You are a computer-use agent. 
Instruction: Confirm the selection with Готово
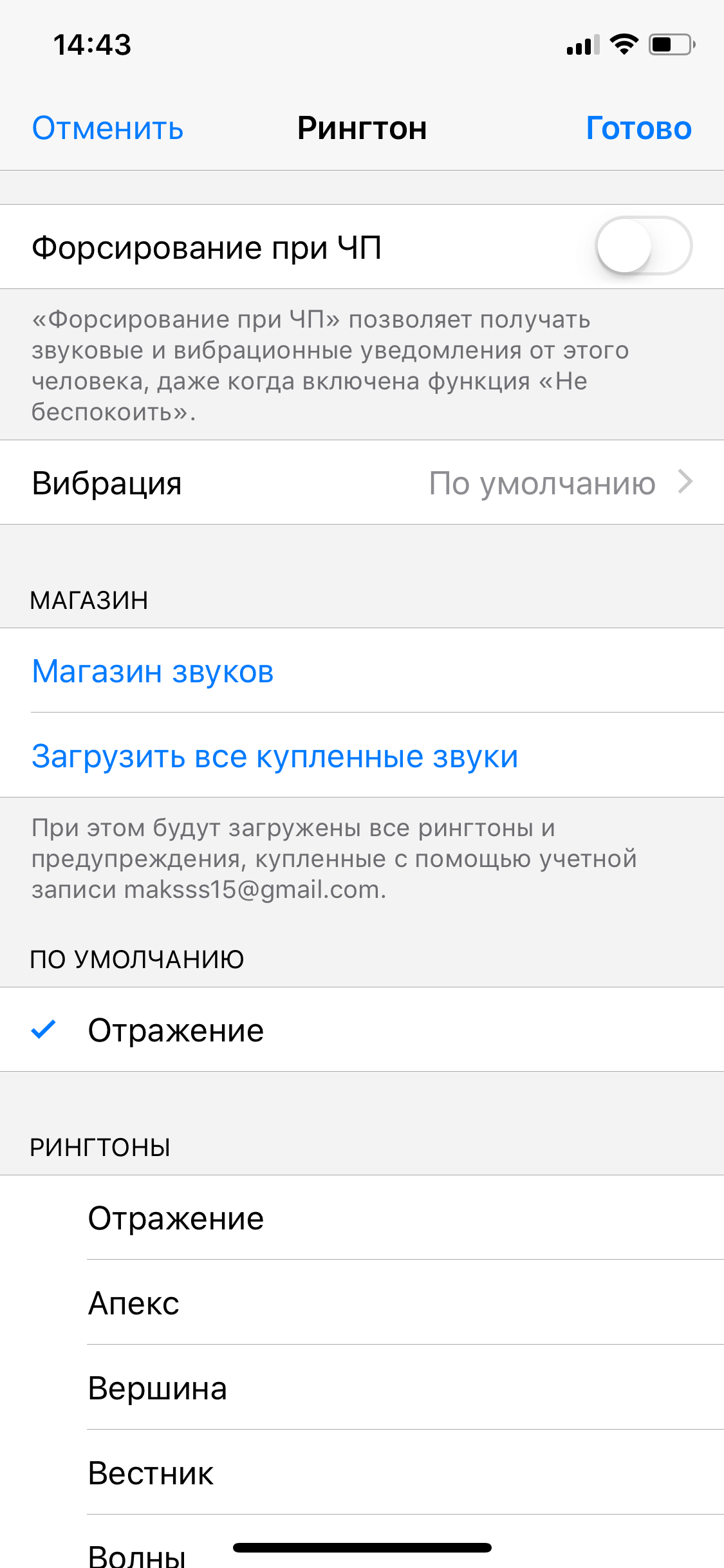[x=638, y=128]
